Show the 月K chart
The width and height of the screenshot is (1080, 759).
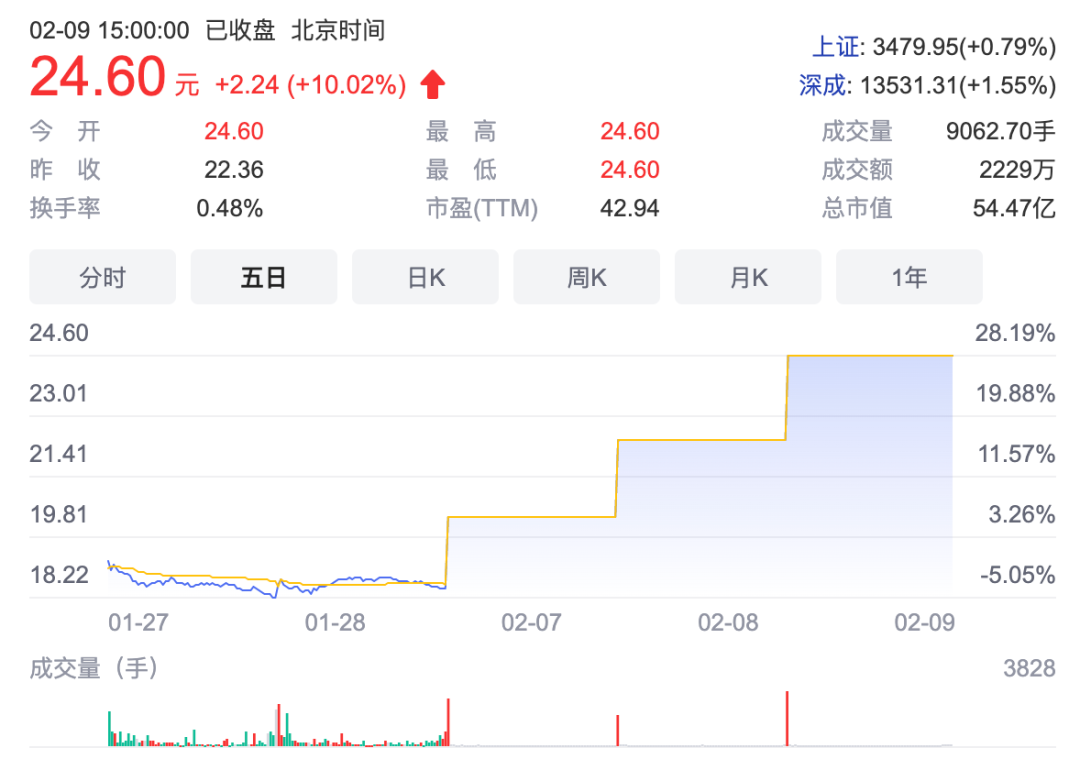748,277
